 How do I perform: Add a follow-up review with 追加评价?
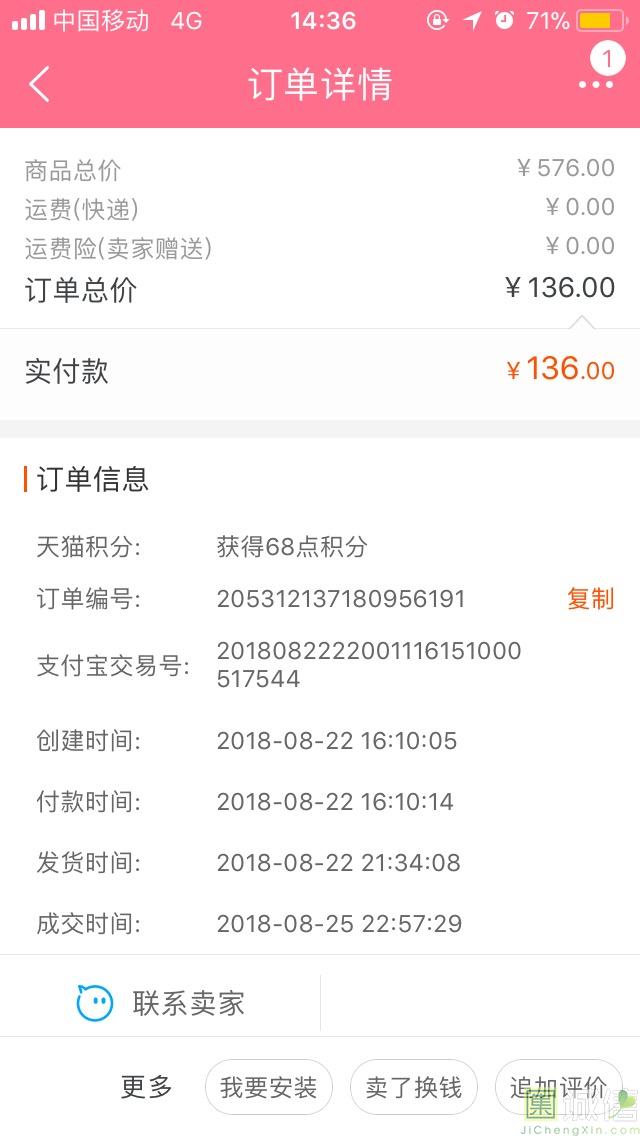557,1087
